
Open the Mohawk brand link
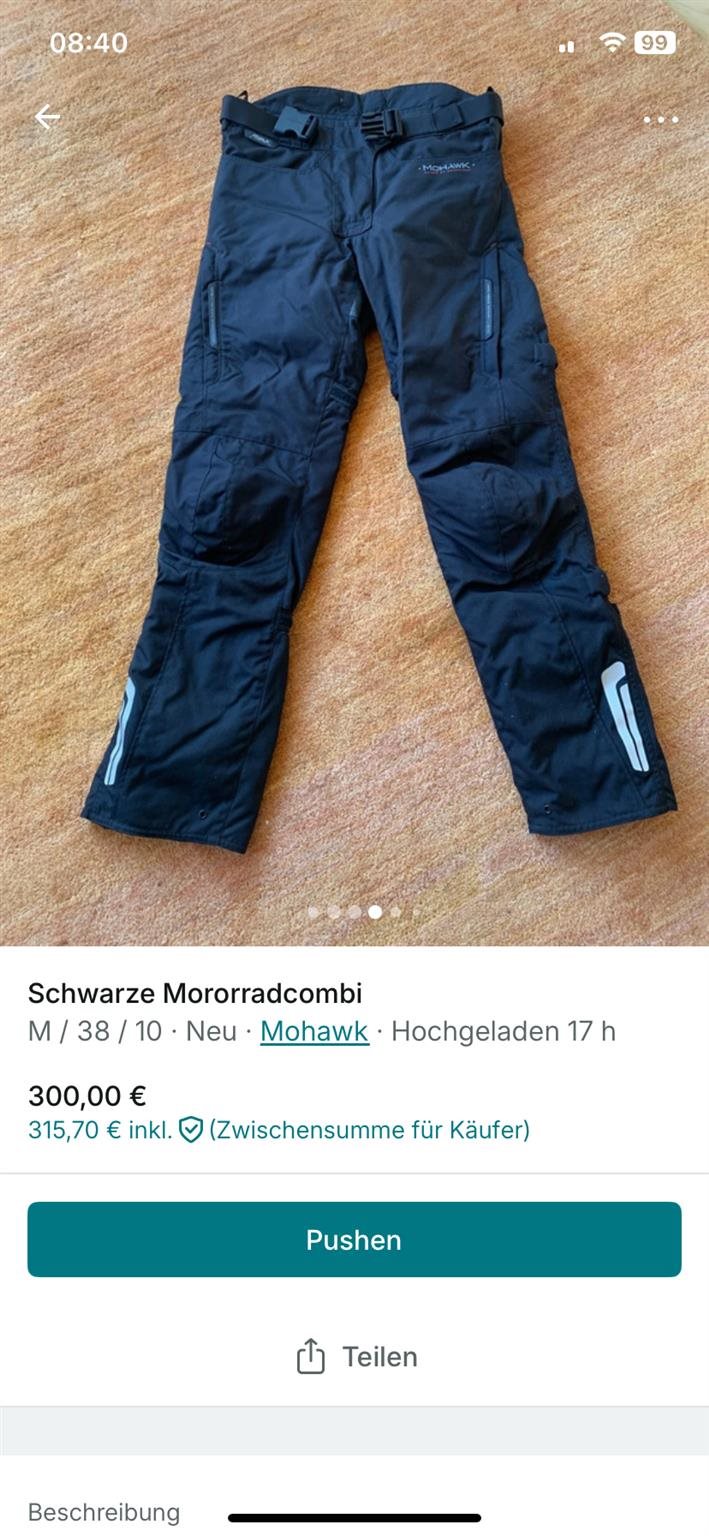[314, 1031]
